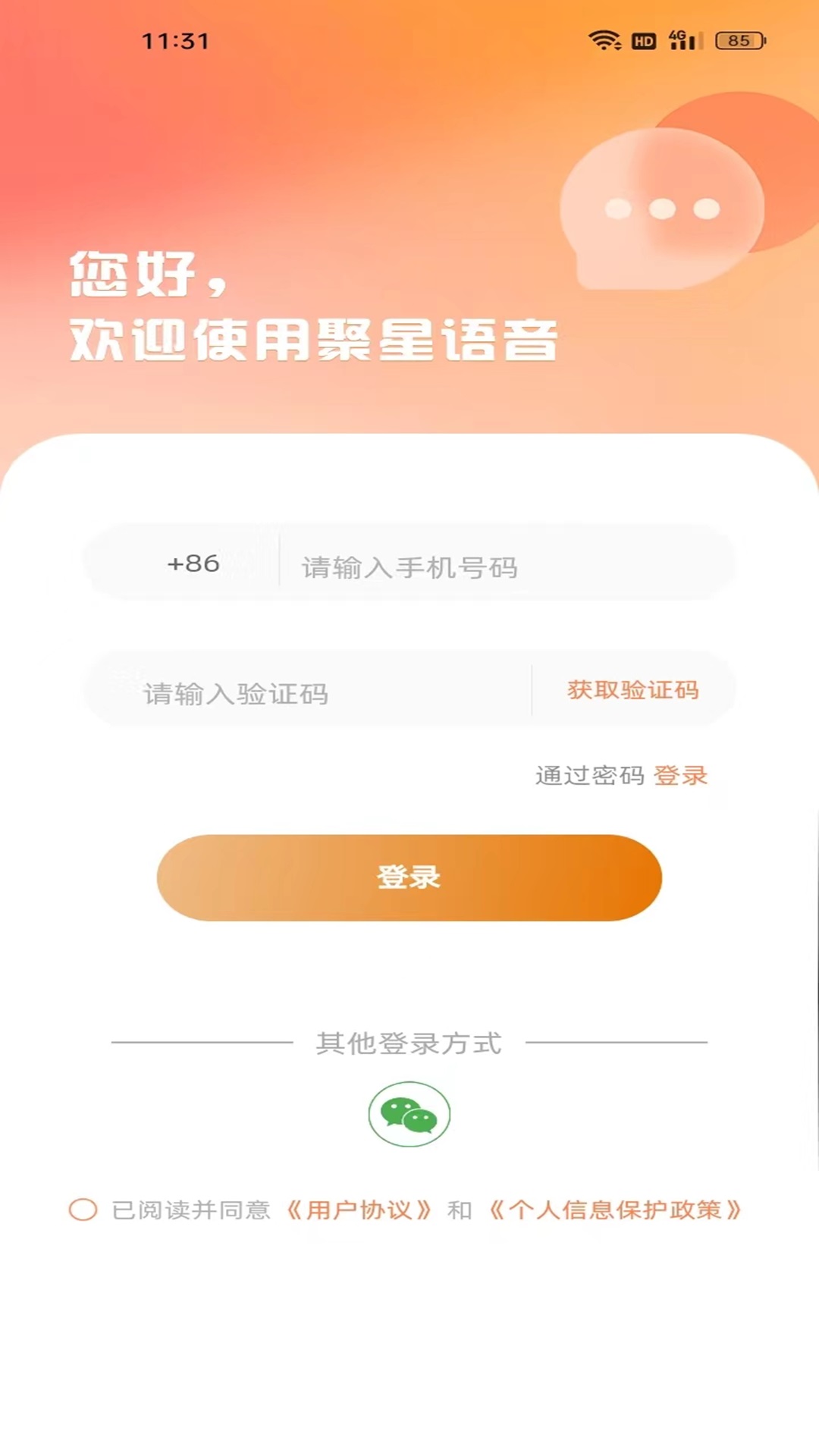819x1456 pixels.
Task: Switch to password login via 通过密码 登录
Action: pyautogui.click(x=622, y=775)
